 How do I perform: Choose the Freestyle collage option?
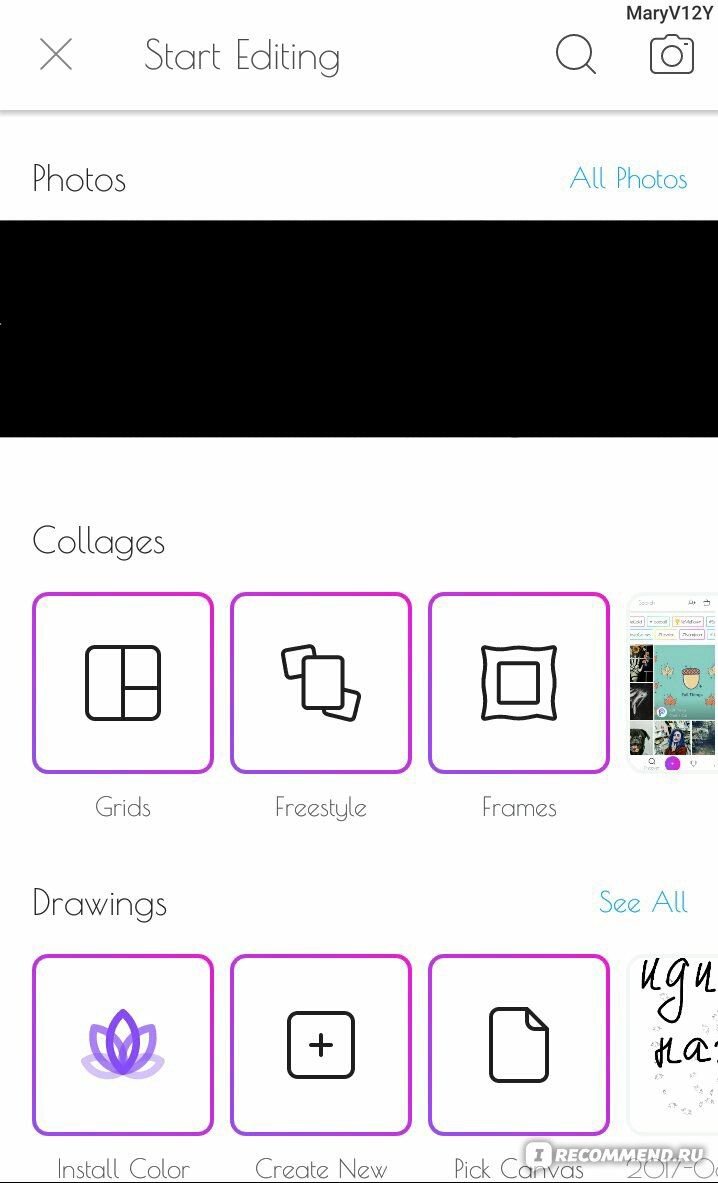pos(321,683)
